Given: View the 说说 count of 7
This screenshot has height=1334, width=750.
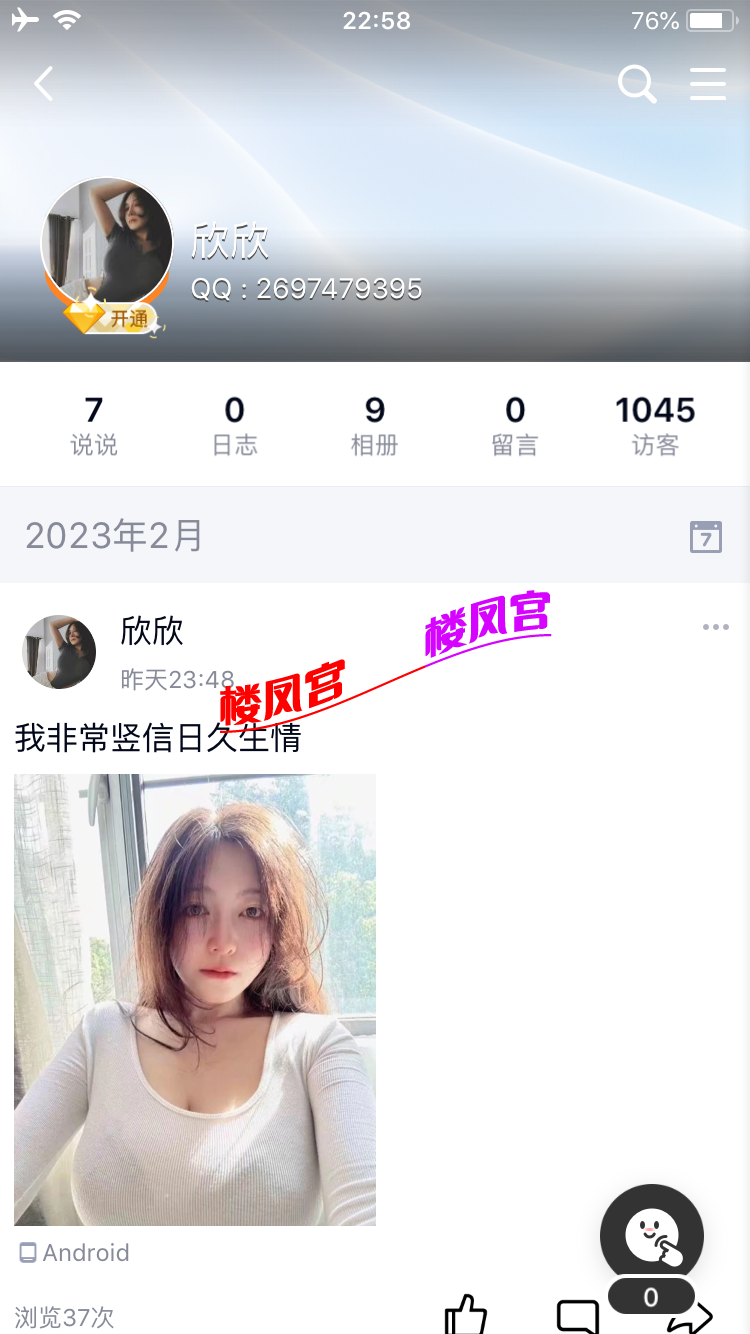Looking at the screenshot, I should (94, 423).
